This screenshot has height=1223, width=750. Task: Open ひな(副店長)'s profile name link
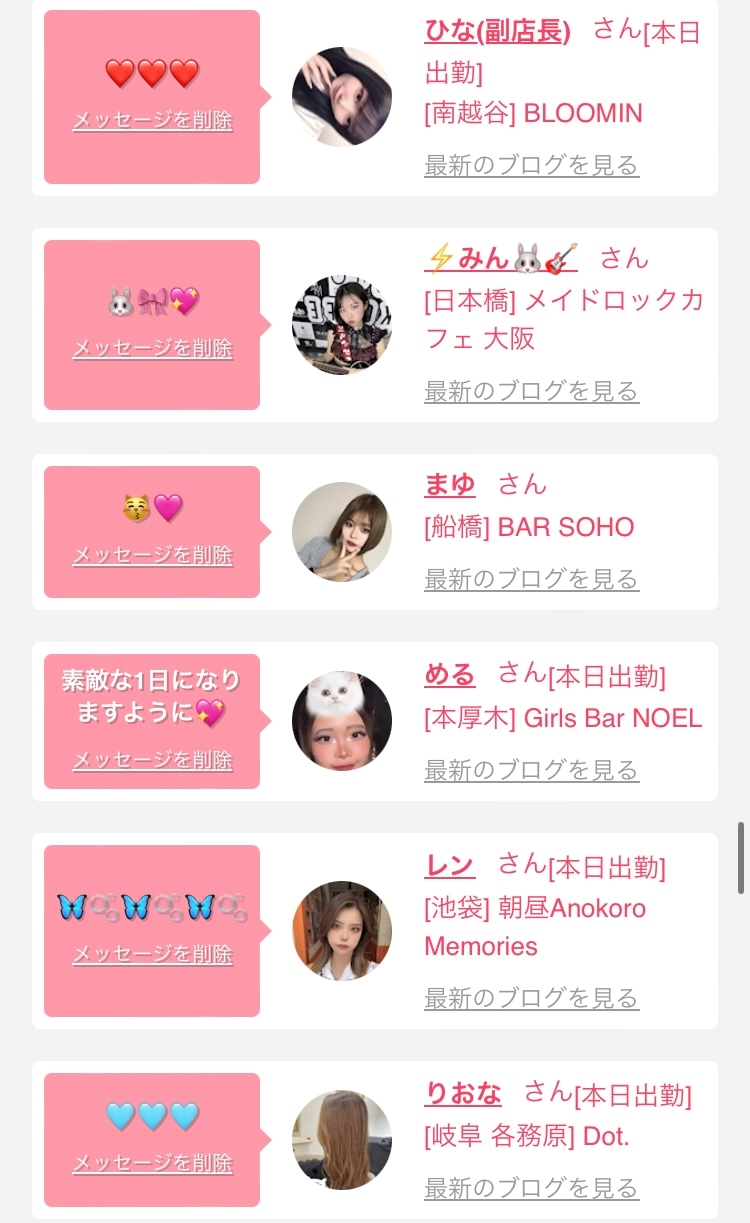(x=497, y=31)
